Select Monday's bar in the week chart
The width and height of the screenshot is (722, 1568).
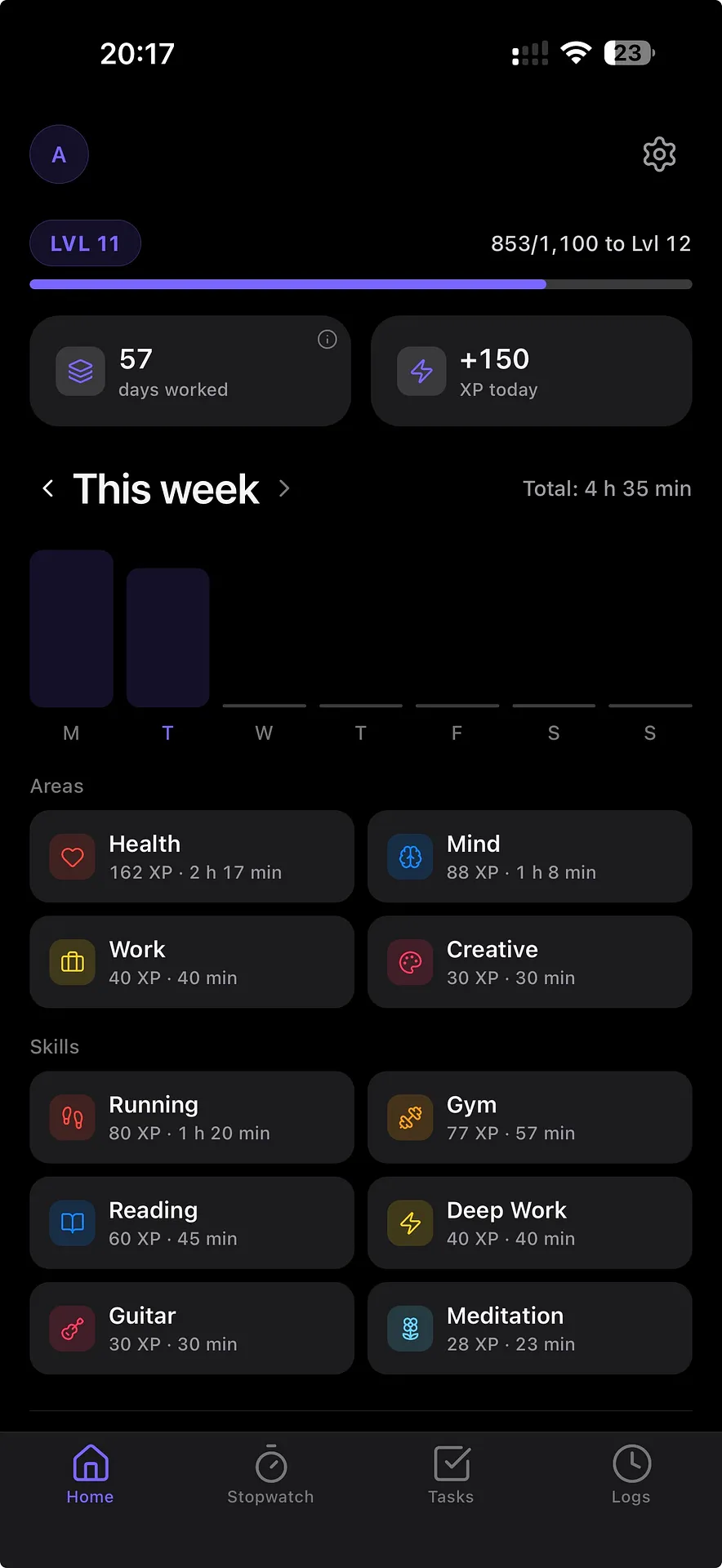(72, 628)
